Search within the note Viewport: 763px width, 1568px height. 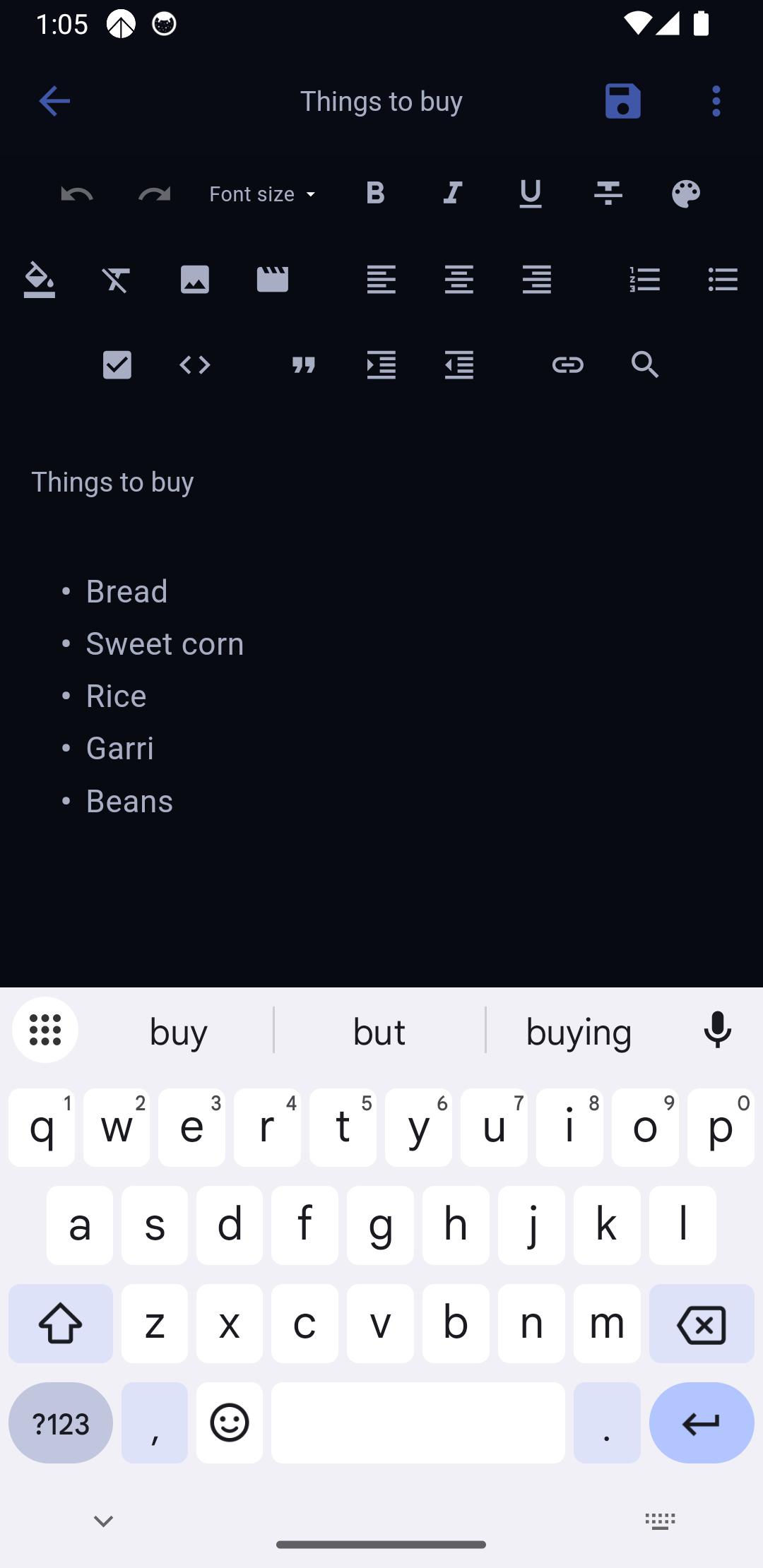click(645, 365)
